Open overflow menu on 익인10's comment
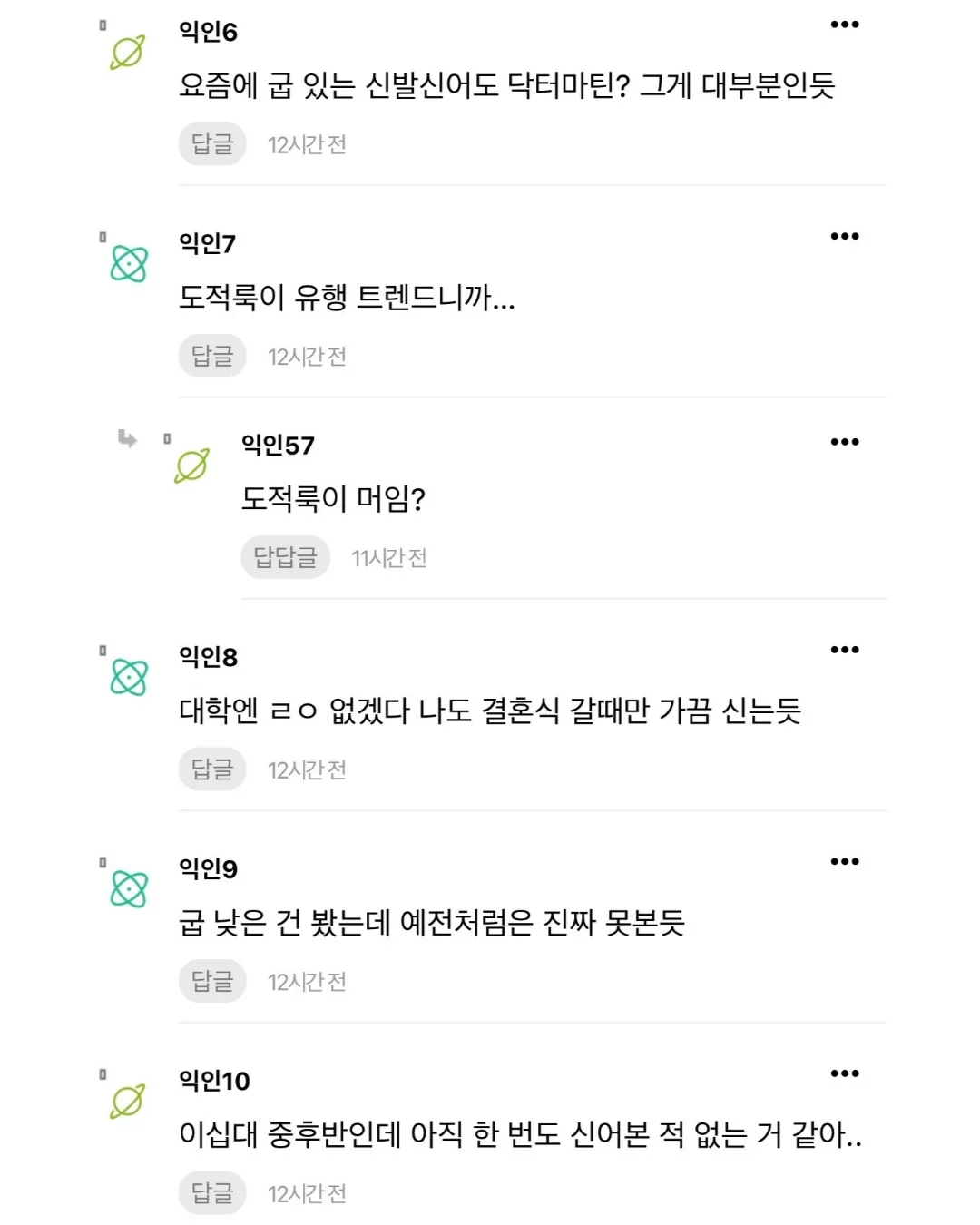 844,1074
